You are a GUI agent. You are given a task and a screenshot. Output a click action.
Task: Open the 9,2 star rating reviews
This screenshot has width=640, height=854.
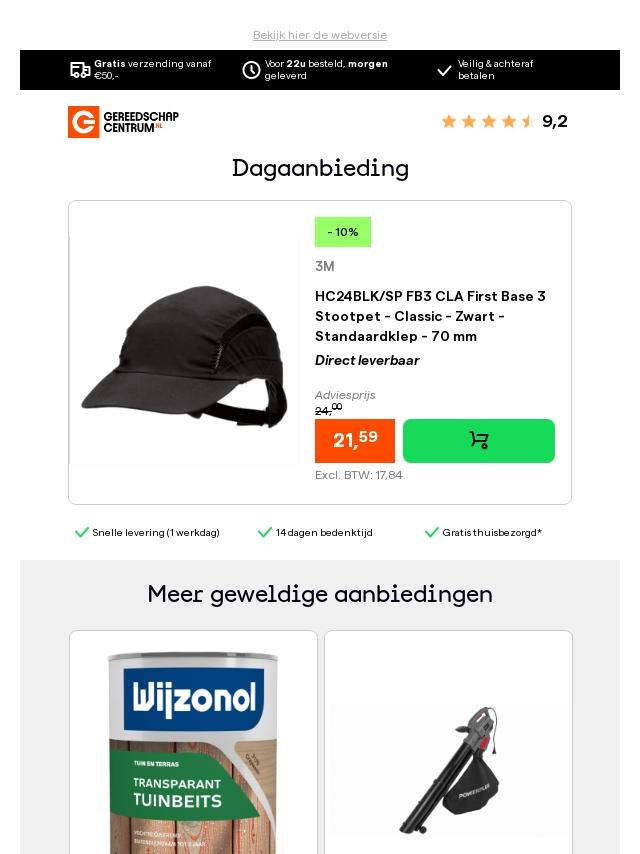tap(504, 122)
